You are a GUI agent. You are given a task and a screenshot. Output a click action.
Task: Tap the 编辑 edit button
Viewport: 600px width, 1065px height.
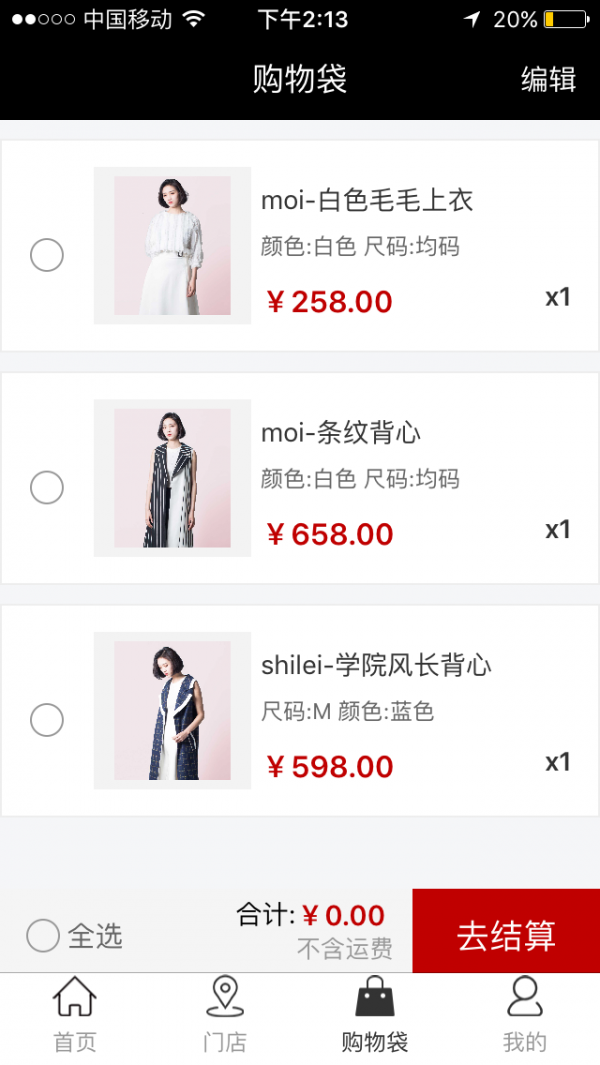(548, 79)
